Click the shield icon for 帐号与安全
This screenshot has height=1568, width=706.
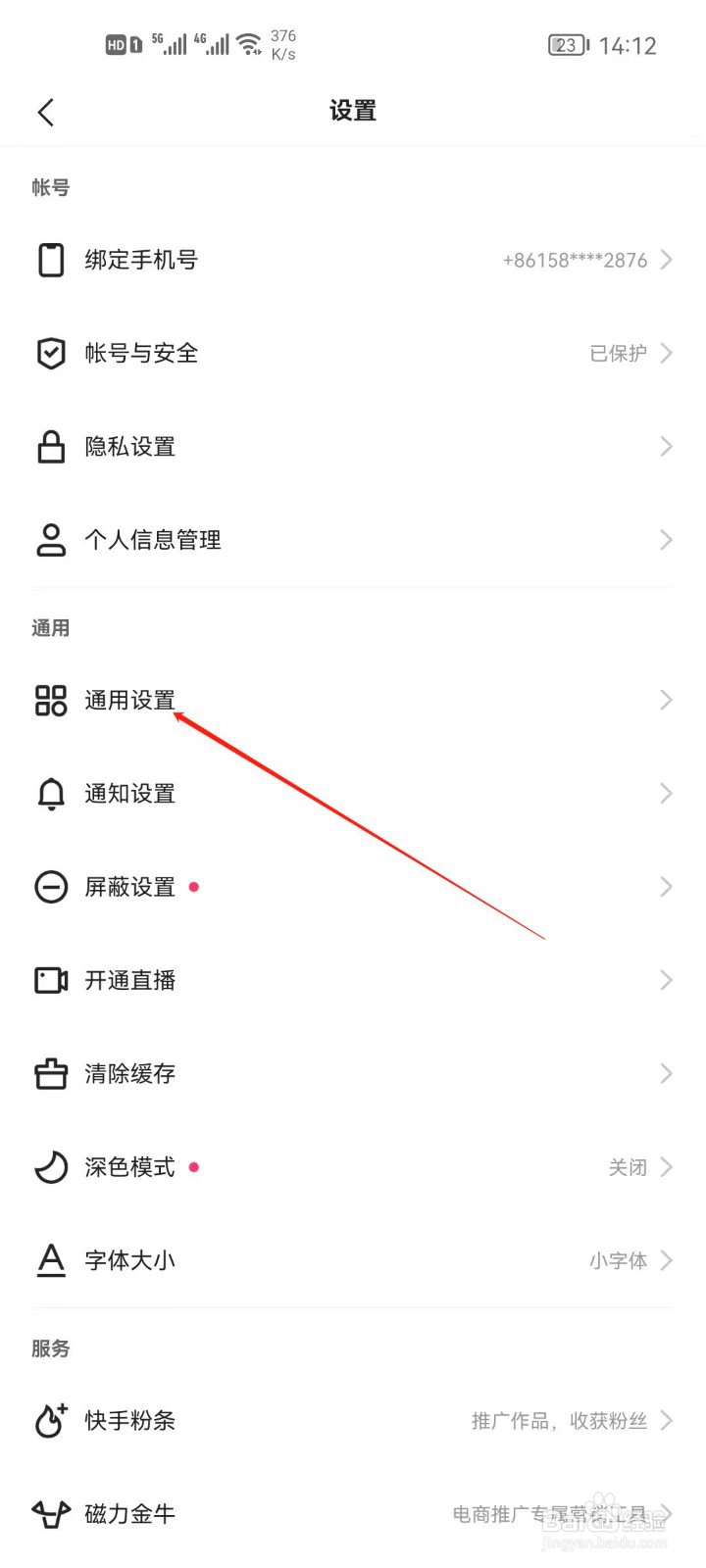click(x=50, y=353)
